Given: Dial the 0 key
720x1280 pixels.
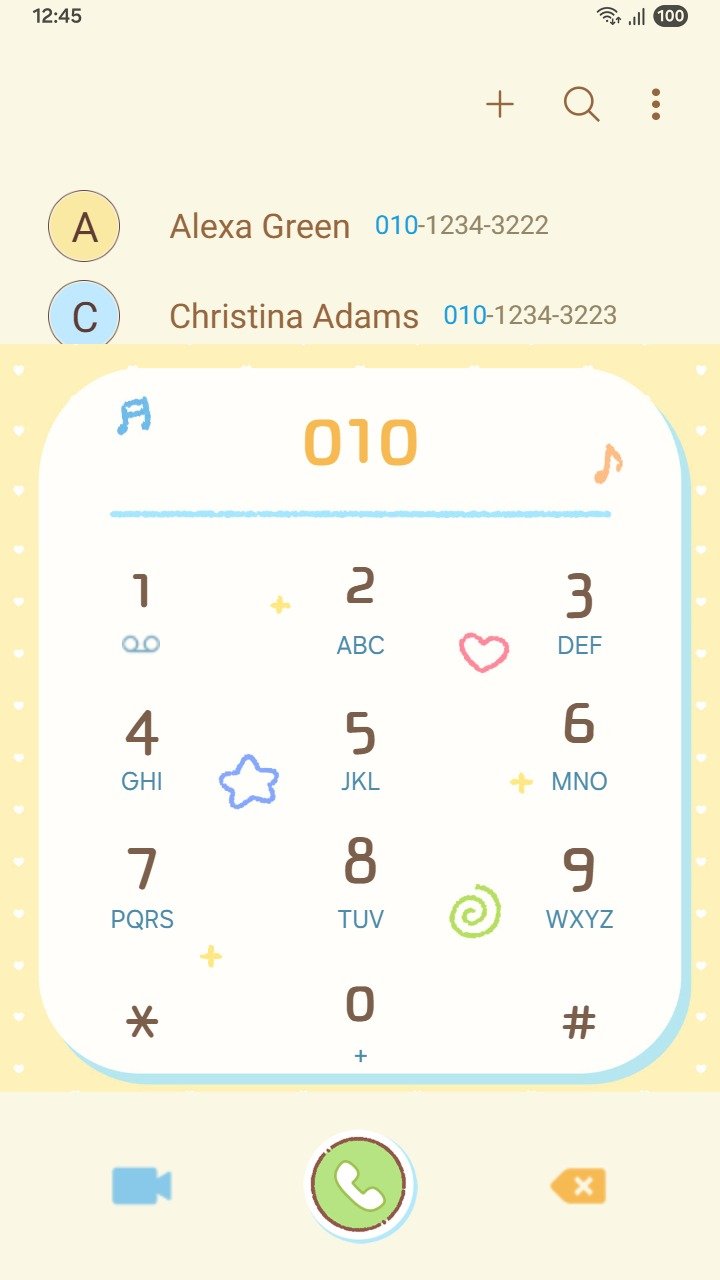Looking at the screenshot, I should coord(360,1022).
